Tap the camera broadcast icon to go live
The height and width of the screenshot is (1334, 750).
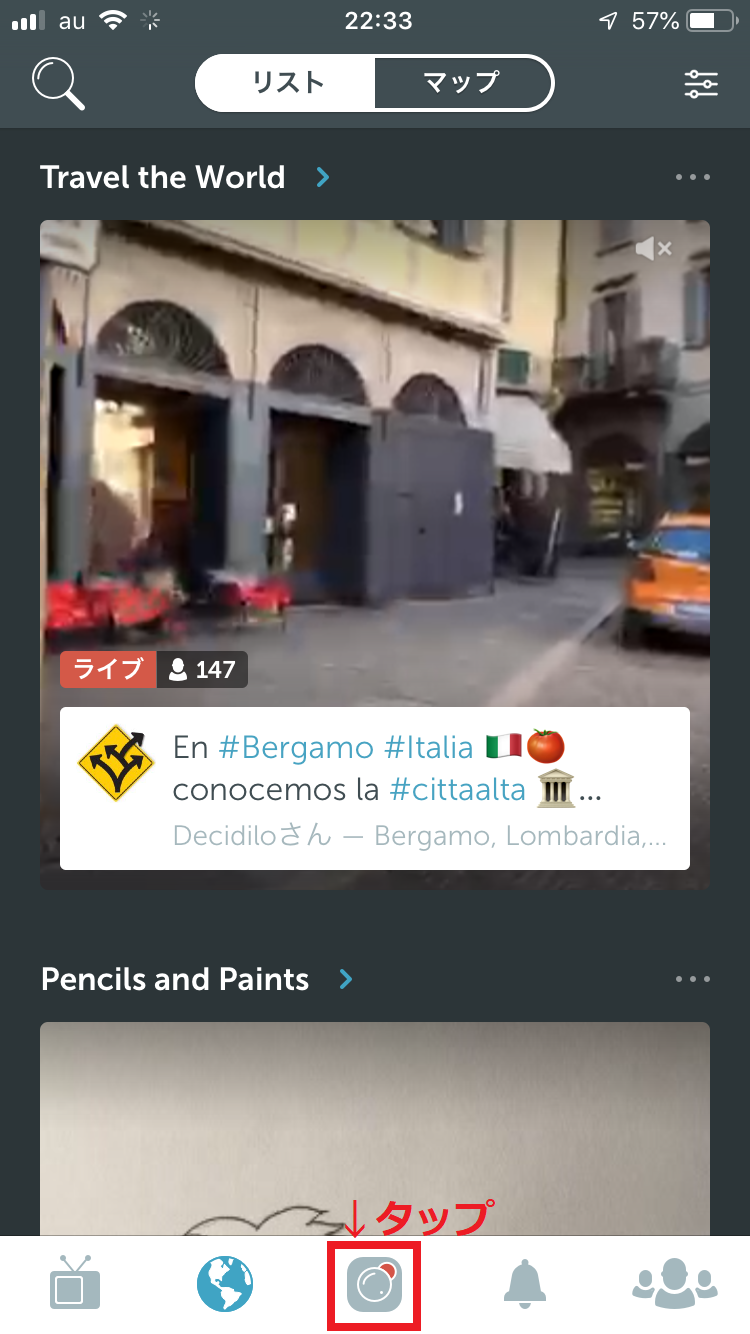coord(374,1285)
